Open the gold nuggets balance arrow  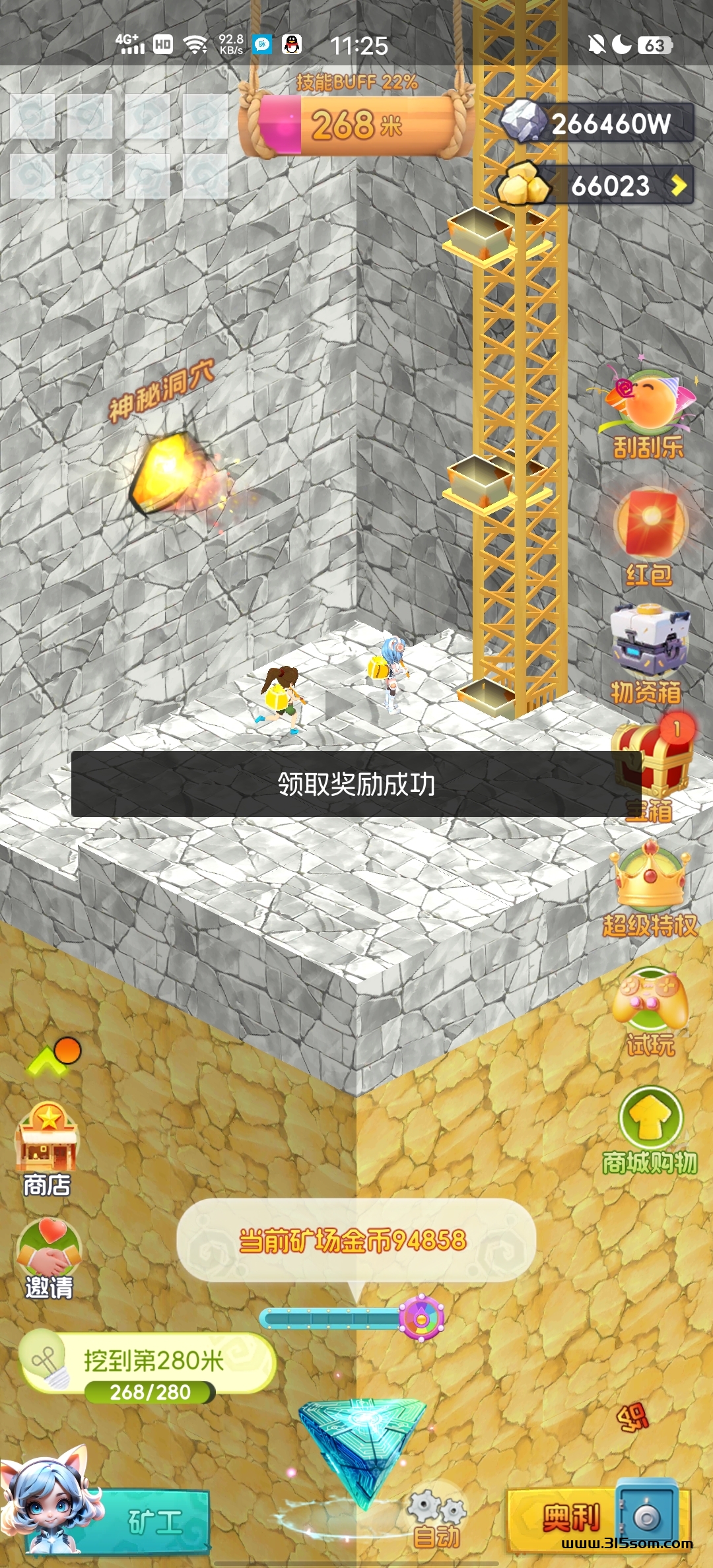[x=678, y=186]
